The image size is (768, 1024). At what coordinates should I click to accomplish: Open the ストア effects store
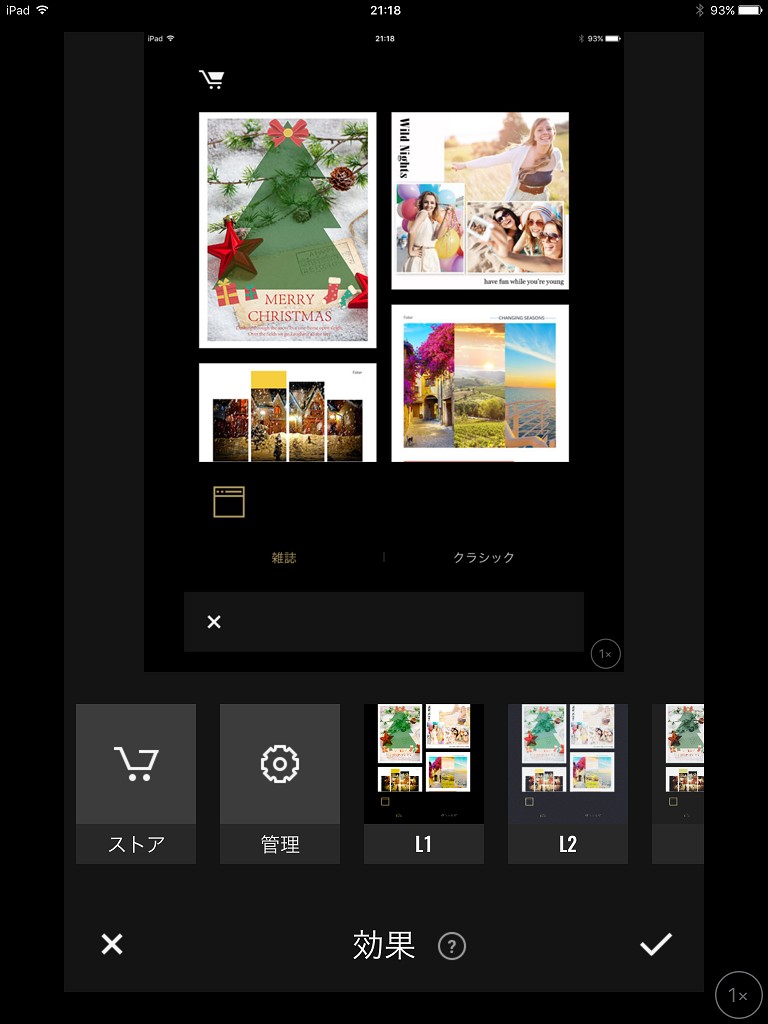tap(136, 784)
